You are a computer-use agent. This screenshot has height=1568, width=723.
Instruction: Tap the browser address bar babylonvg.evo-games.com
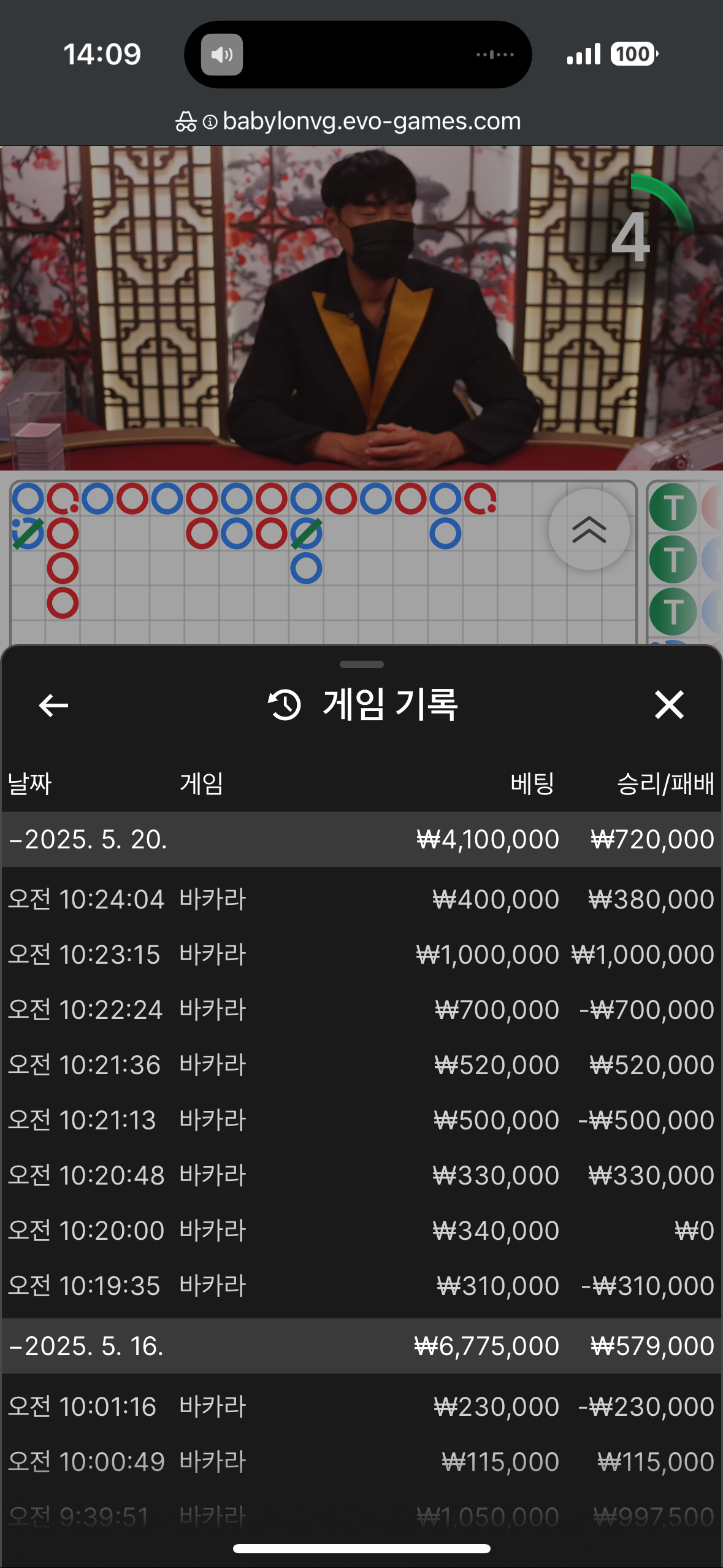pos(371,121)
